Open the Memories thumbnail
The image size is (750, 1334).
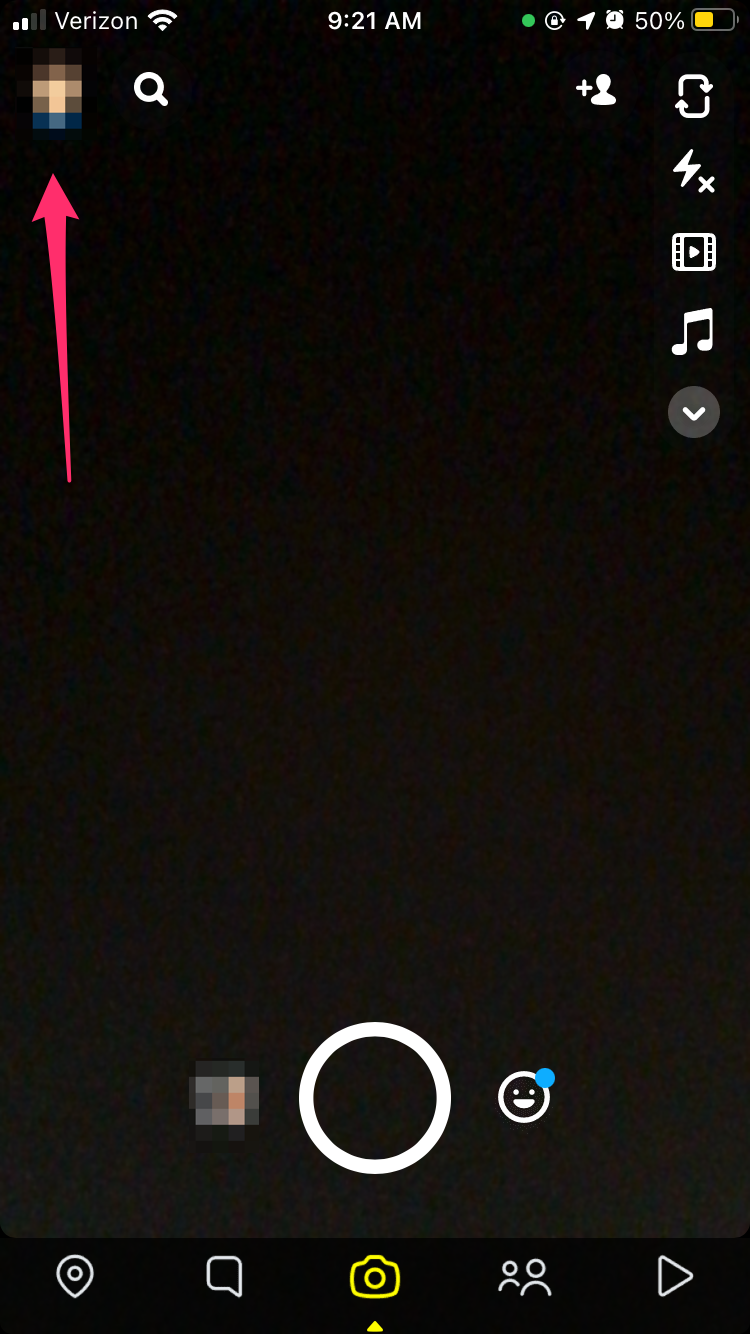point(225,1100)
